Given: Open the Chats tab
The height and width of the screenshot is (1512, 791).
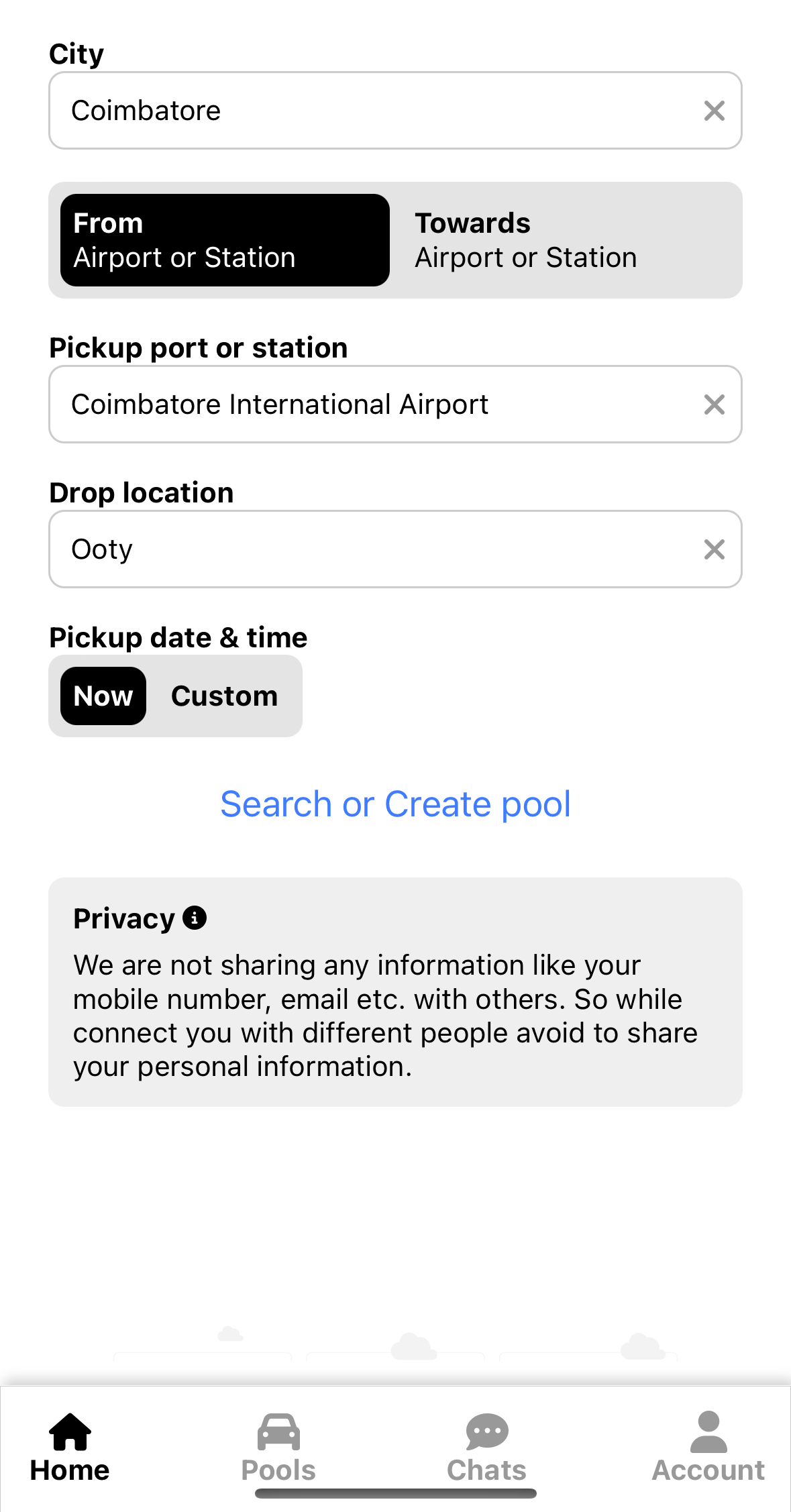Looking at the screenshot, I should pyautogui.click(x=487, y=1448).
